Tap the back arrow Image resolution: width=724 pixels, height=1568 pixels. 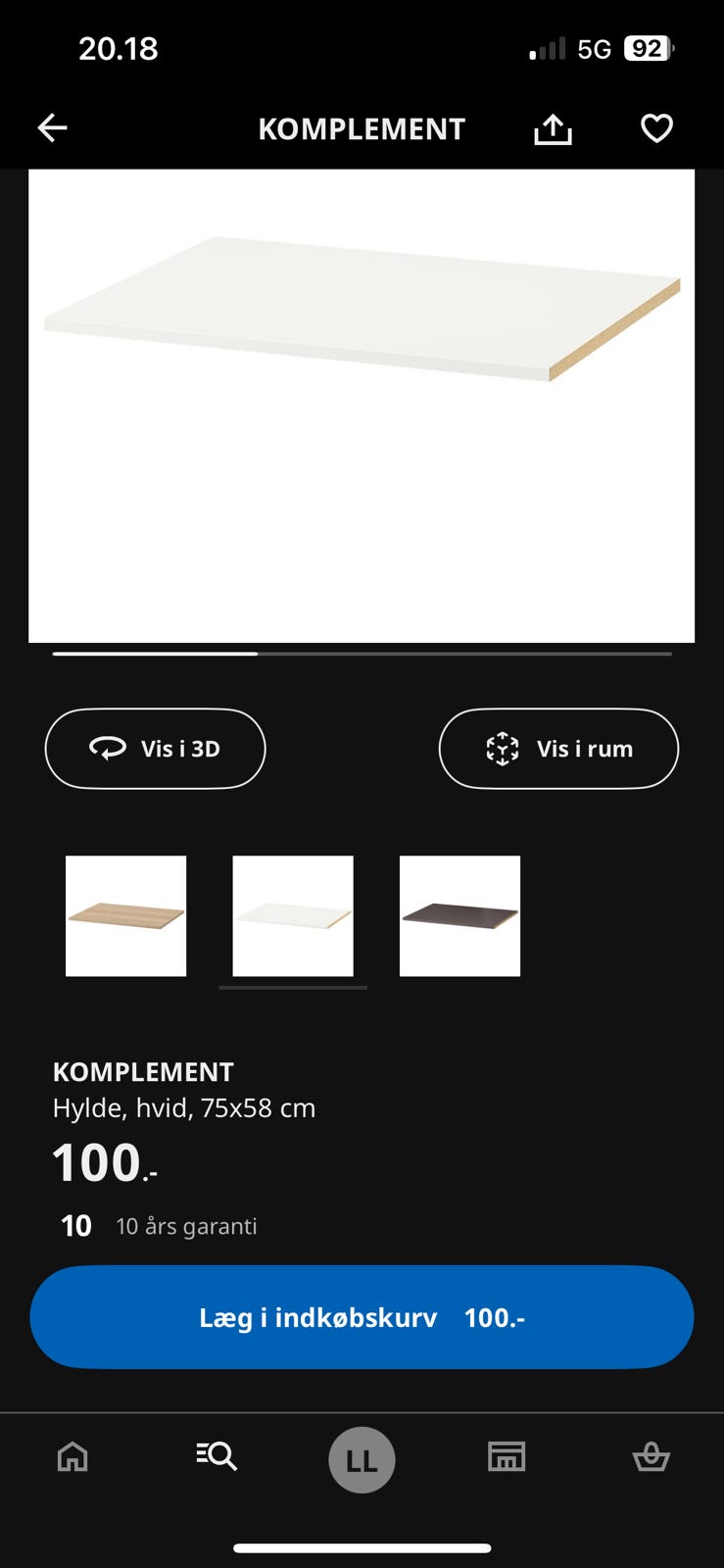52,127
